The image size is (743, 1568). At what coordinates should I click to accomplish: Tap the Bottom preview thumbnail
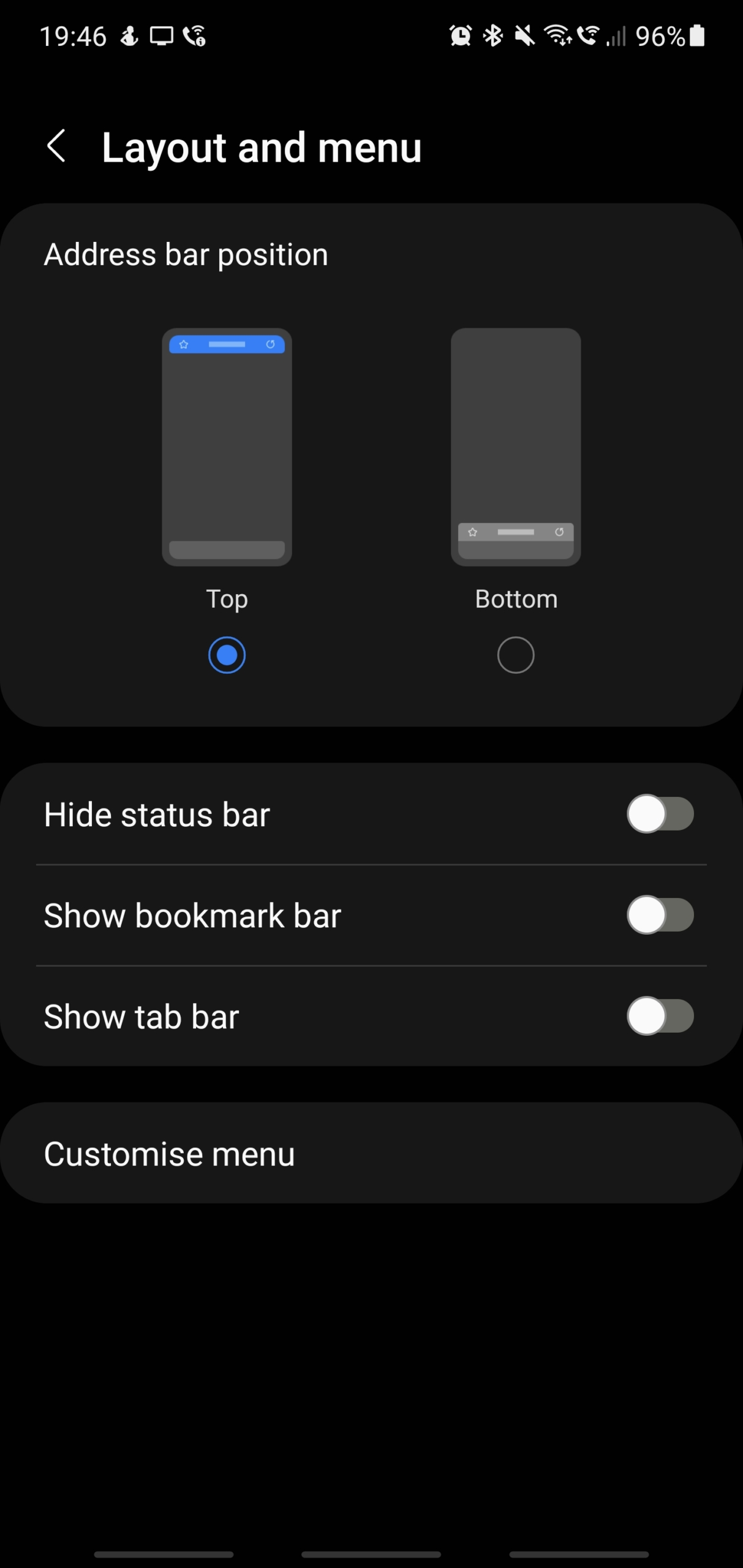click(x=515, y=447)
